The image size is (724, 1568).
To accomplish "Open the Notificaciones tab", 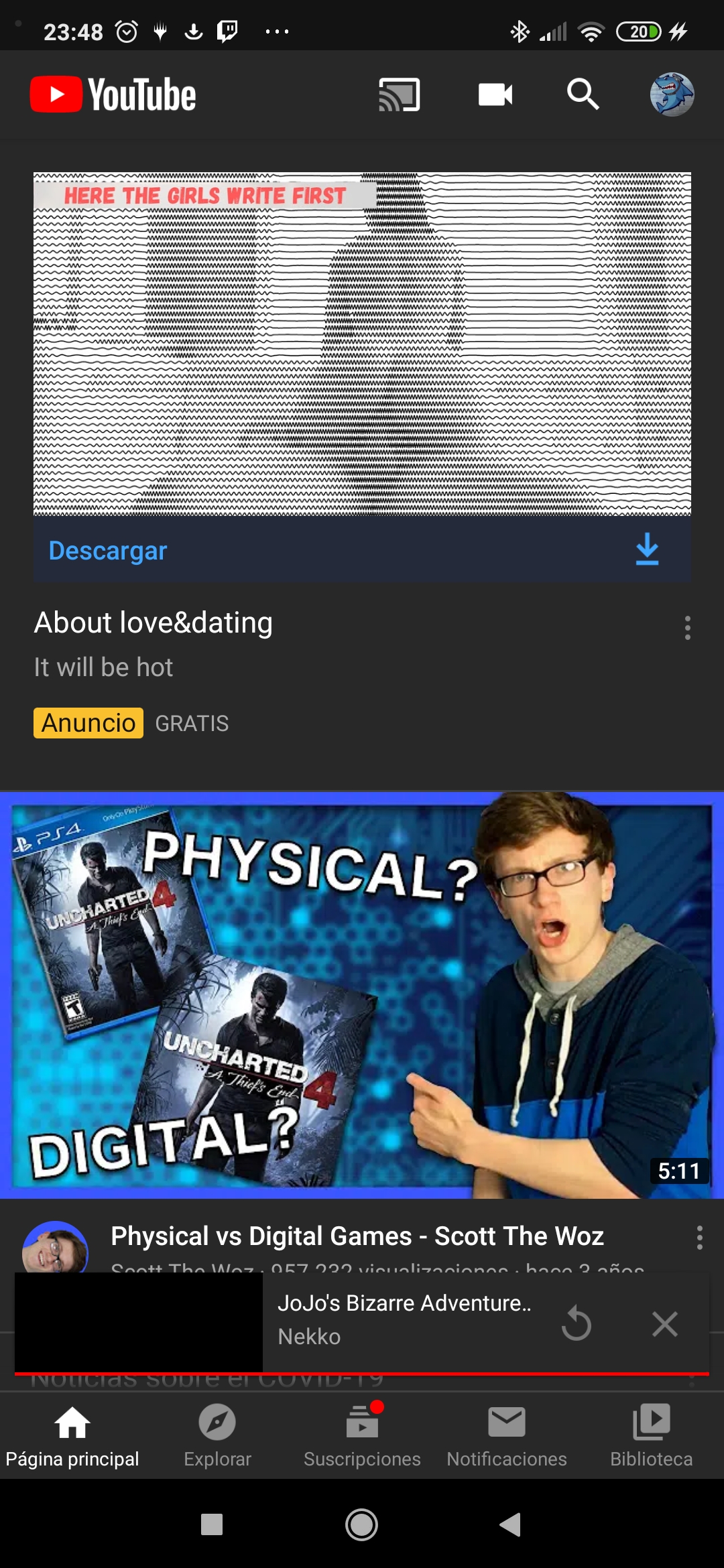I will (507, 1435).
